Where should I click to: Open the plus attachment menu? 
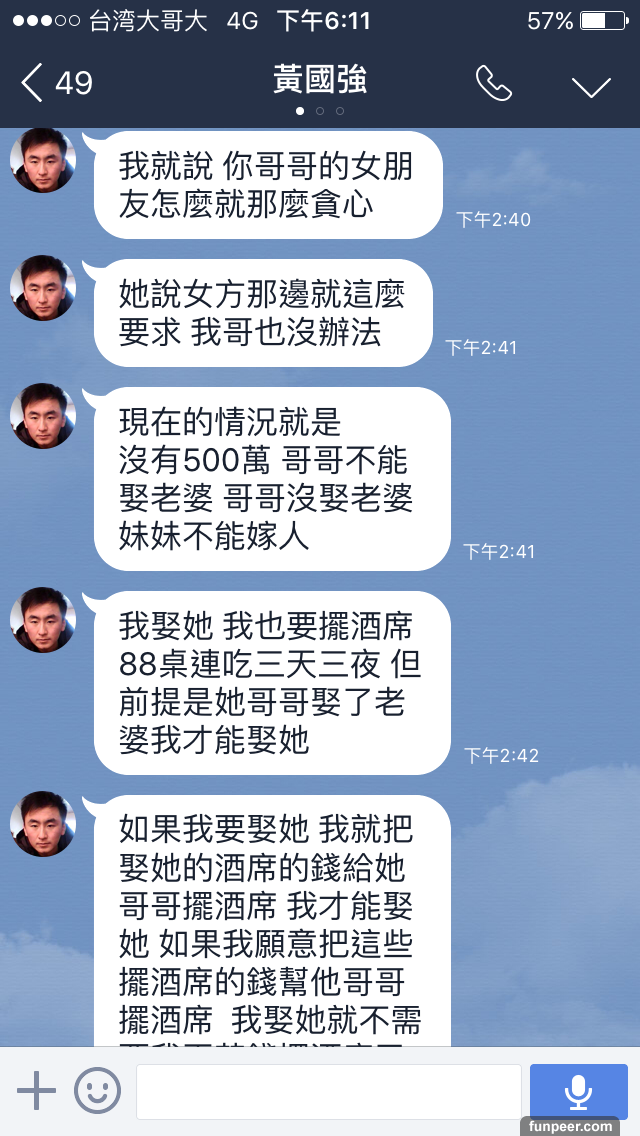[x=37, y=1090]
